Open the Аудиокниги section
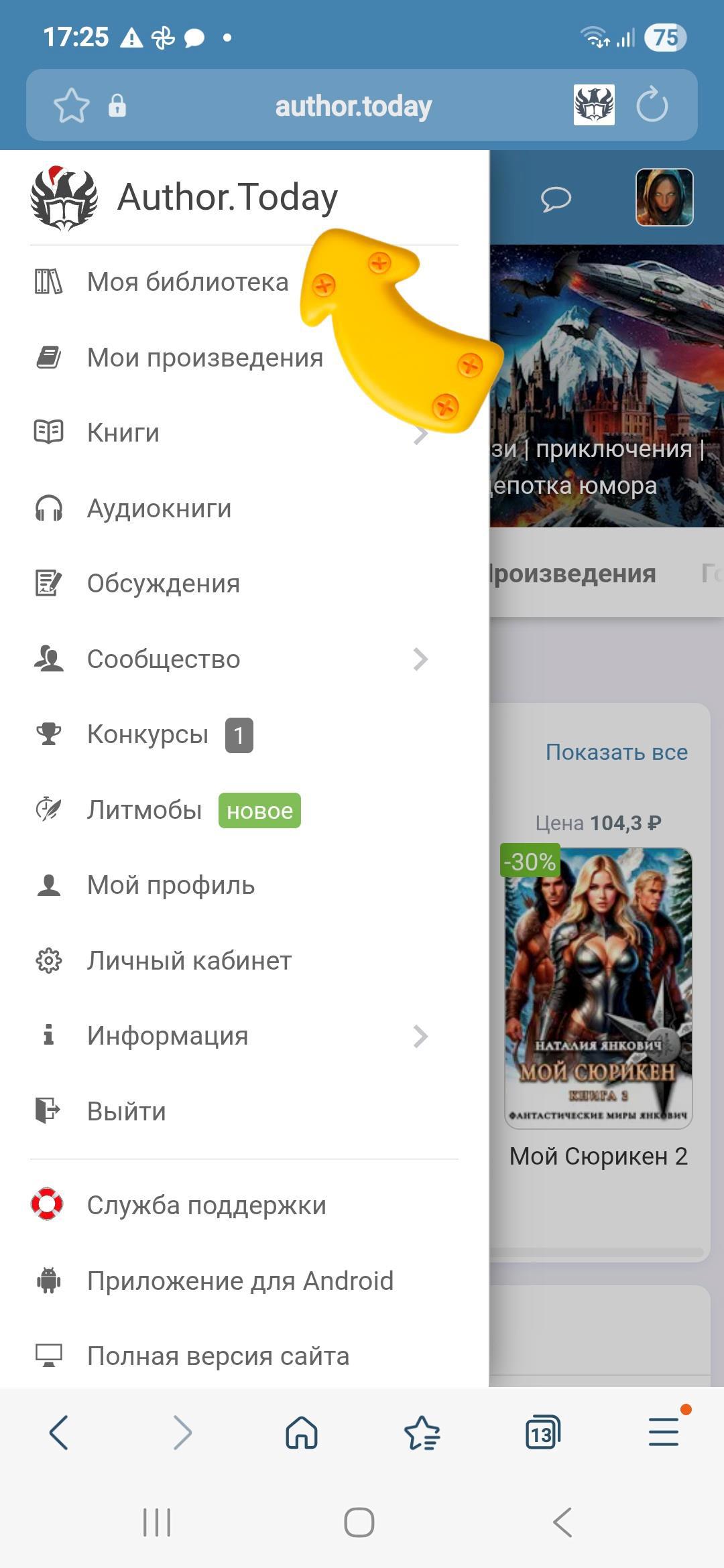Viewport: 724px width, 1568px height. [x=159, y=509]
